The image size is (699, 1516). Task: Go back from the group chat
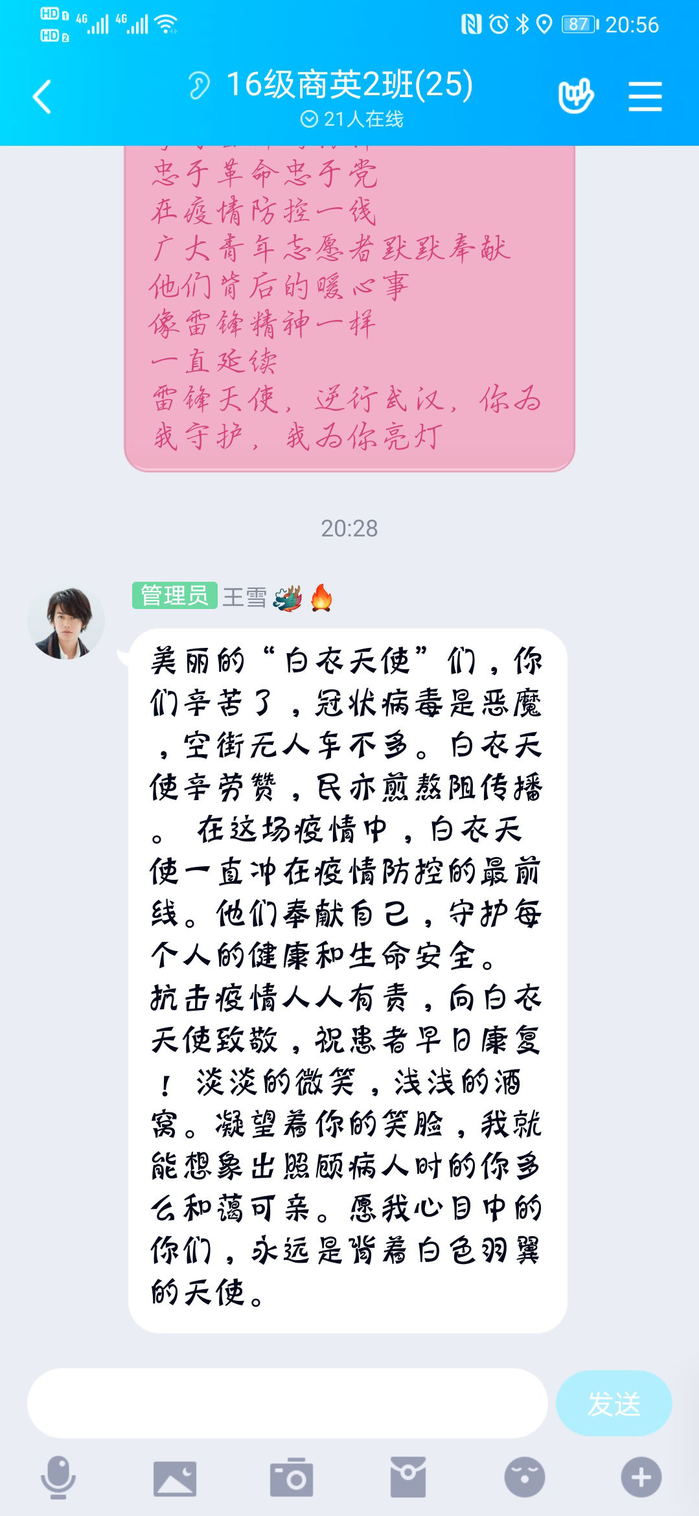42,97
